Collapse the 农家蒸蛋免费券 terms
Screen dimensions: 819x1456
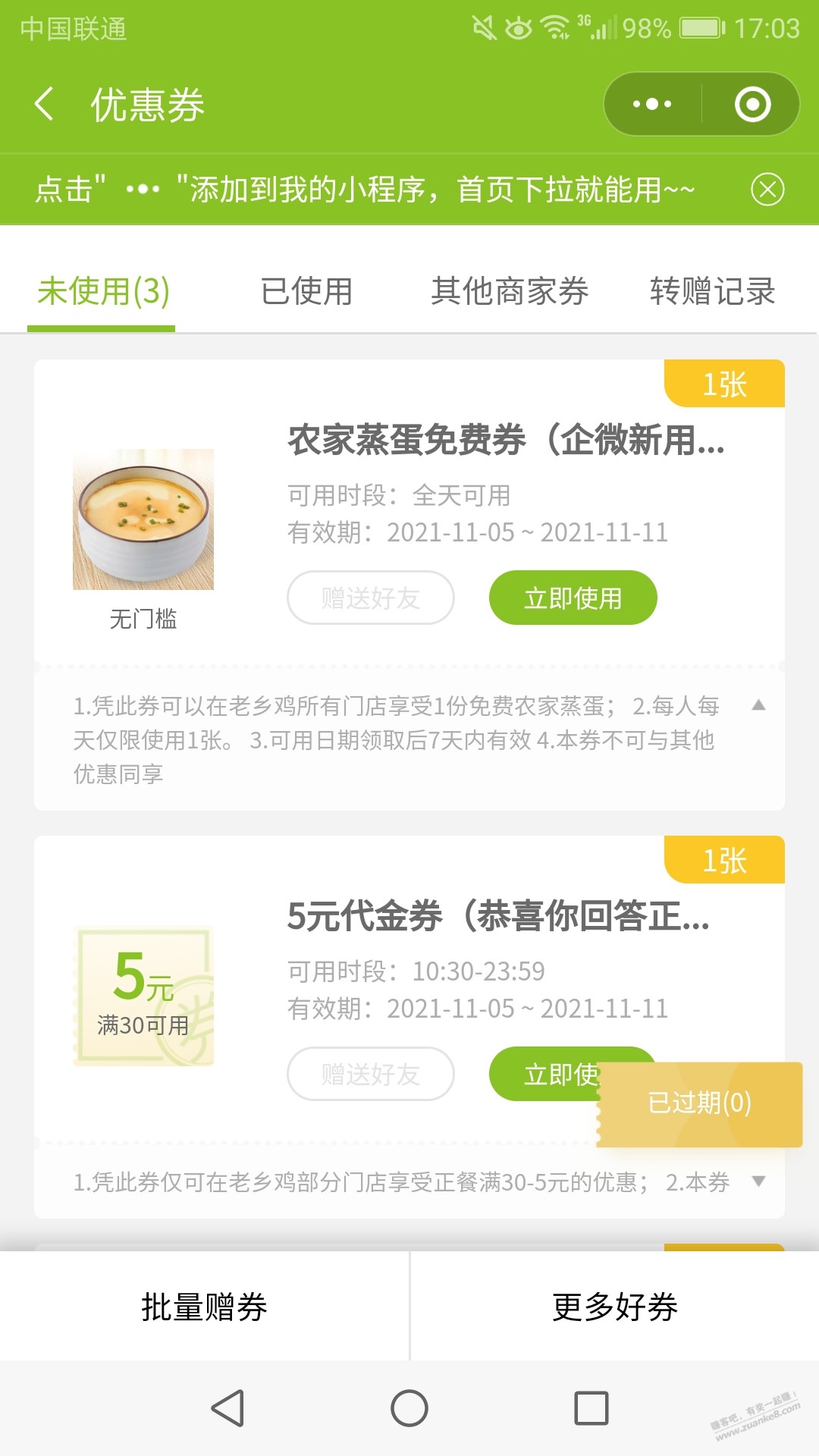(758, 705)
